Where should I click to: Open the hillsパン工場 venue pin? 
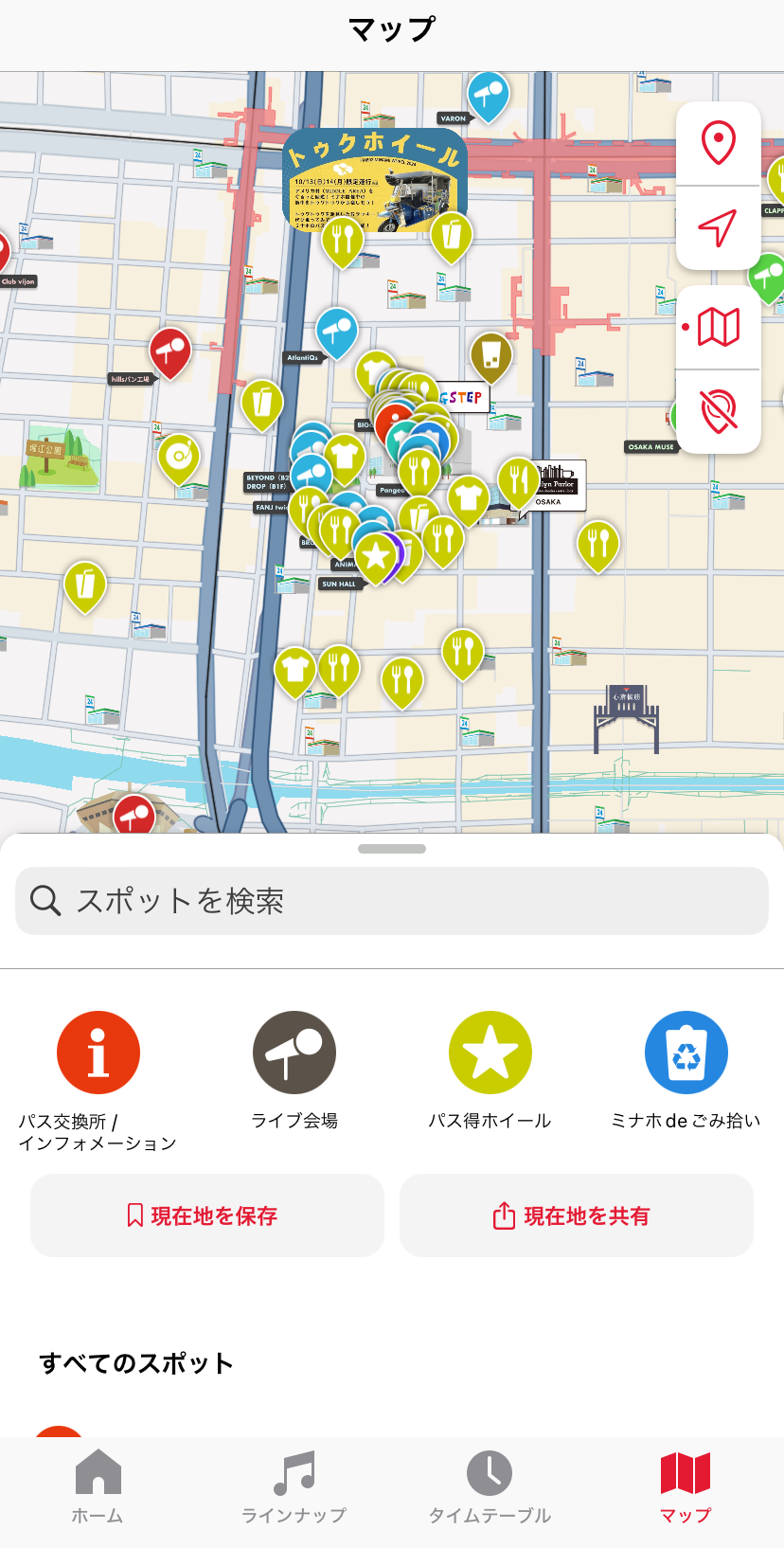tap(170, 352)
